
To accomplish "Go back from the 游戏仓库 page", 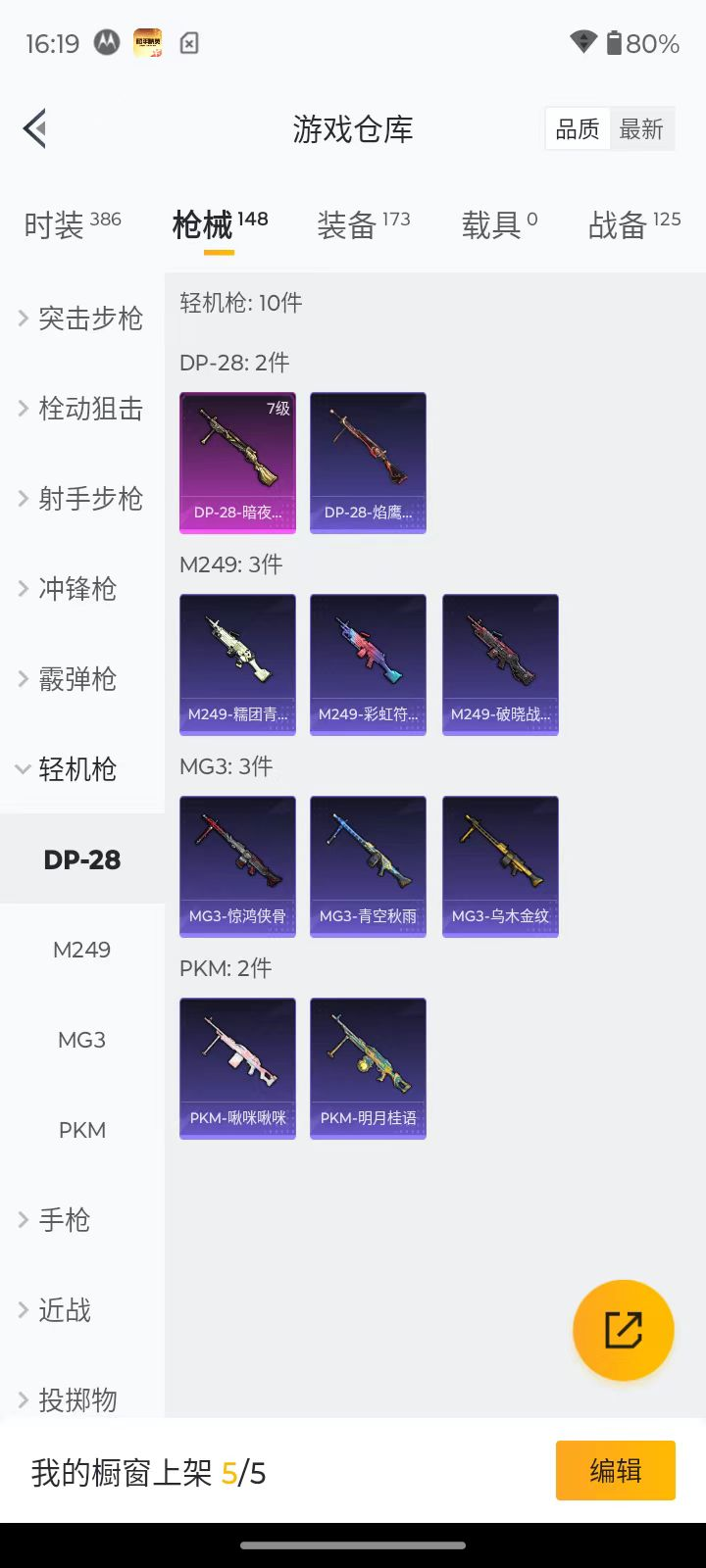I will (x=35, y=128).
